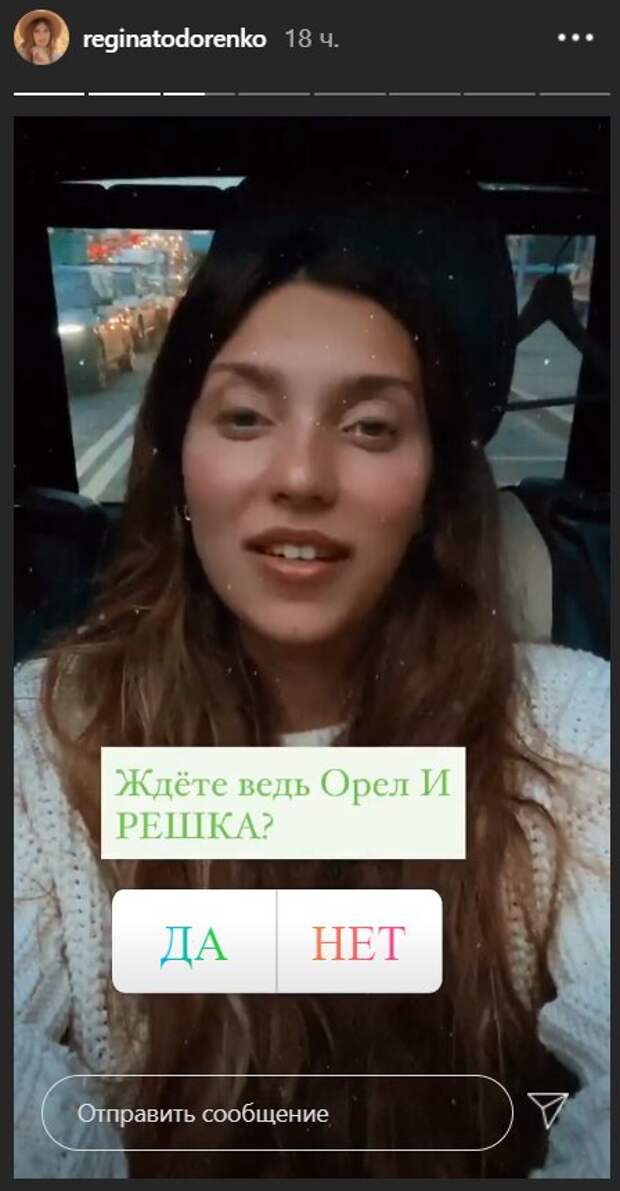
Task: Open profile via username reginatodorenko
Action: coord(174,39)
